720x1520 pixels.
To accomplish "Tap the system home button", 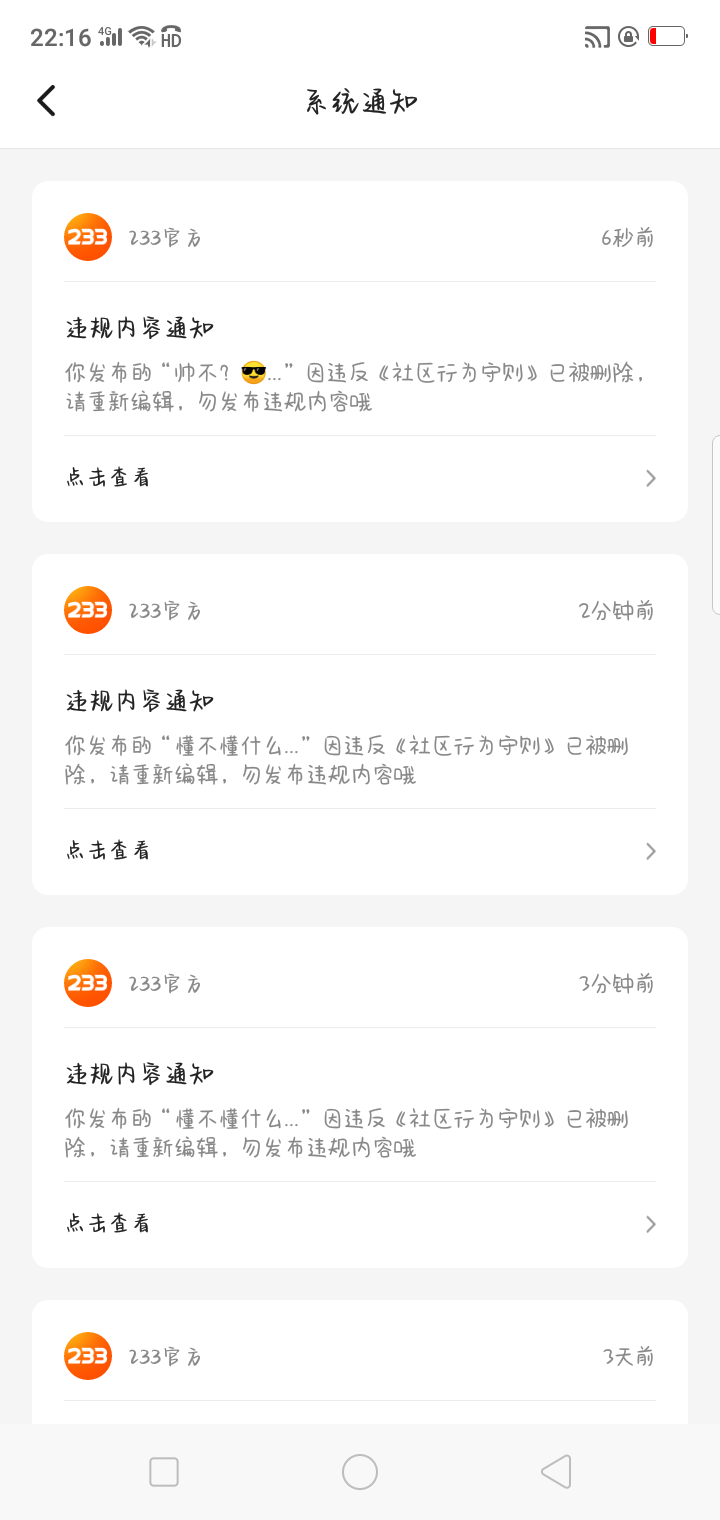I will click(360, 1472).
